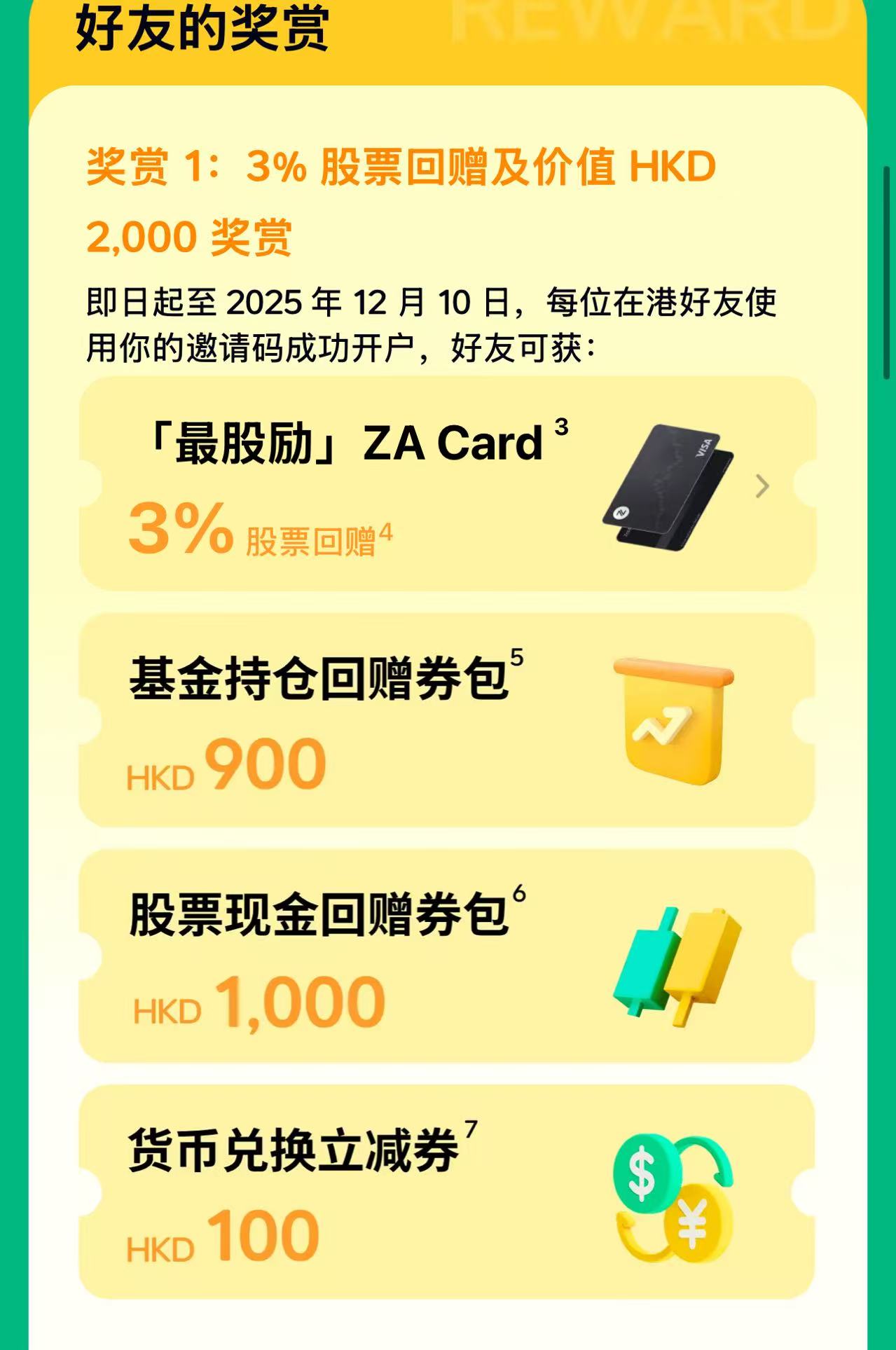Open the「最股励」ZA Card reward details

[x=761, y=485]
